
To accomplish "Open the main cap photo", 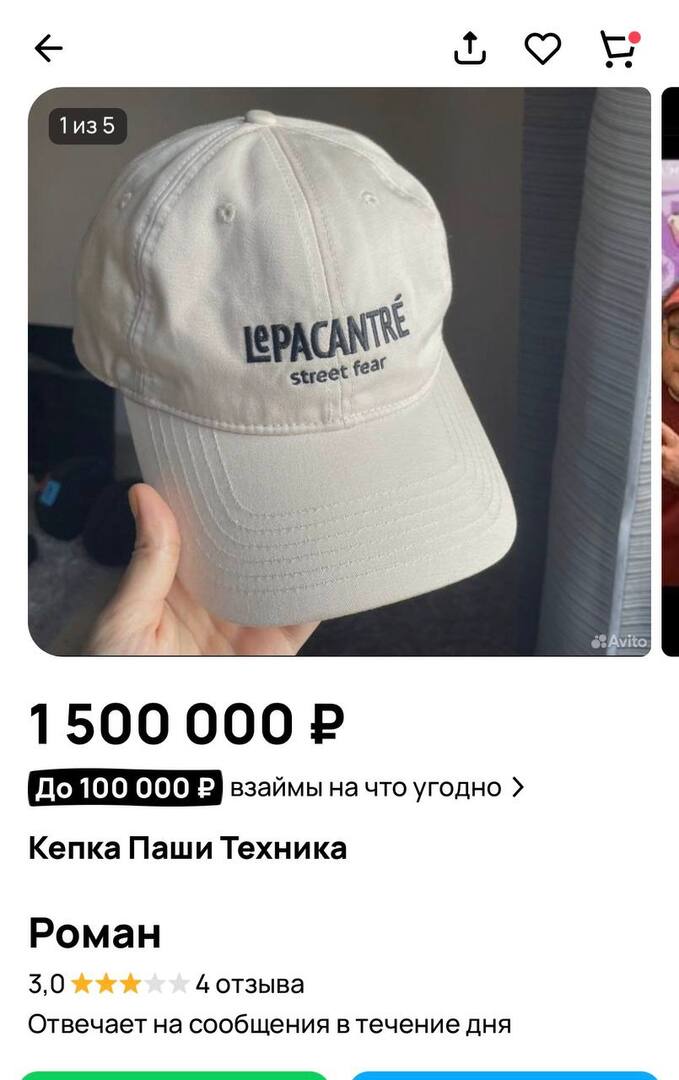I will click(x=339, y=372).
